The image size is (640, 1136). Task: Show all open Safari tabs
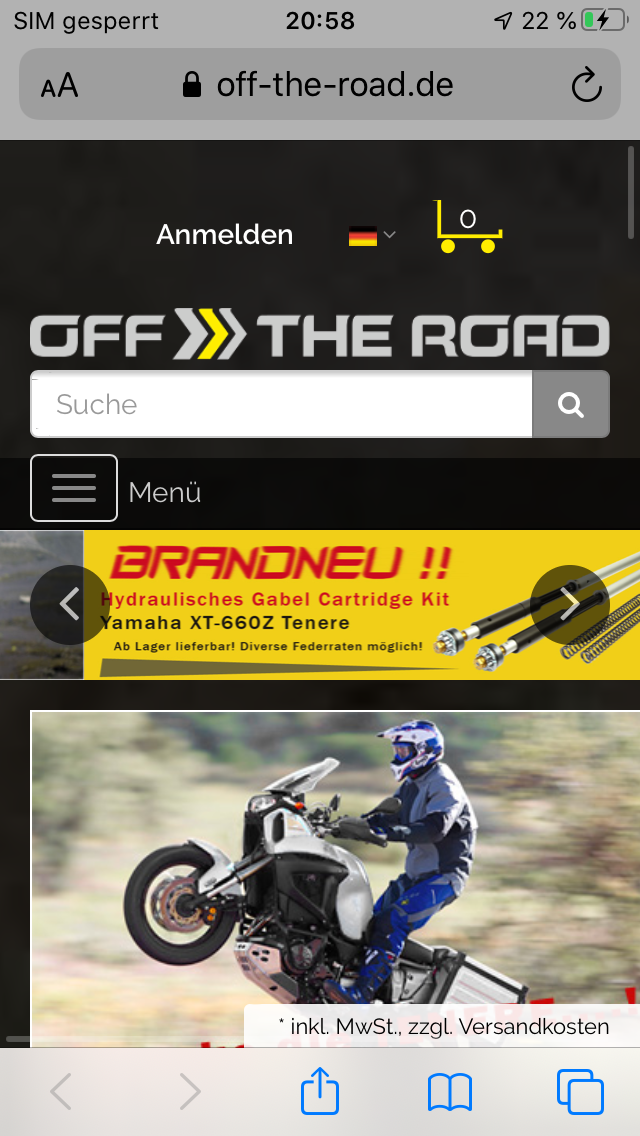click(x=580, y=1092)
